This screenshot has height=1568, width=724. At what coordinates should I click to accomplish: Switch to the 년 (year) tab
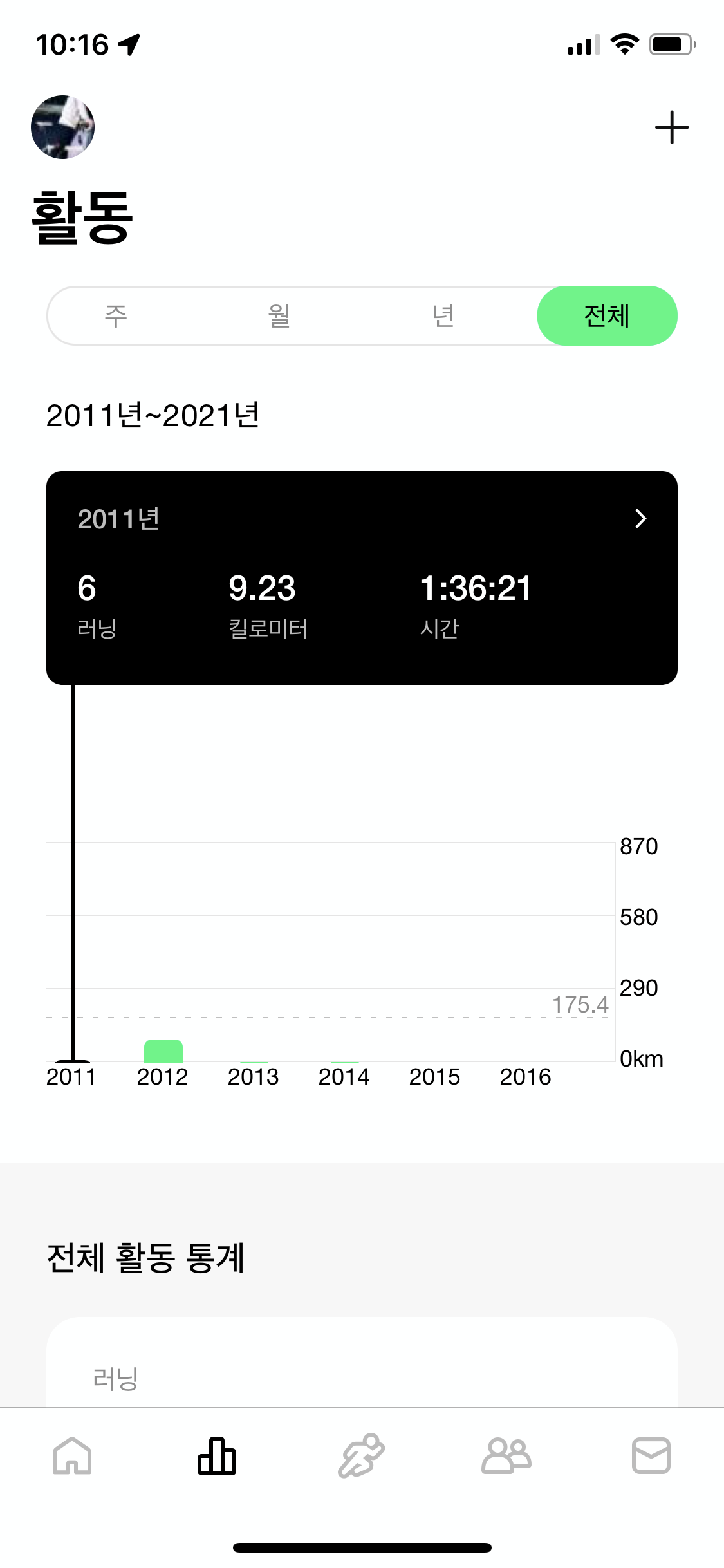pyautogui.click(x=443, y=316)
